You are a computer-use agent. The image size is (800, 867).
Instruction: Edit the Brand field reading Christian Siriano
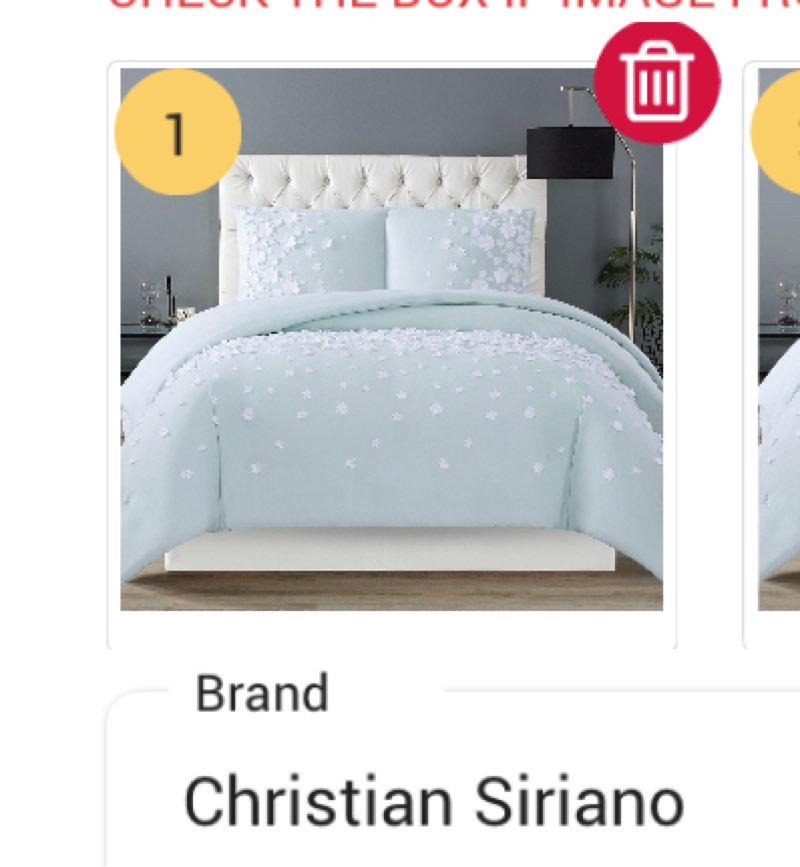click(x=433, y=802)
